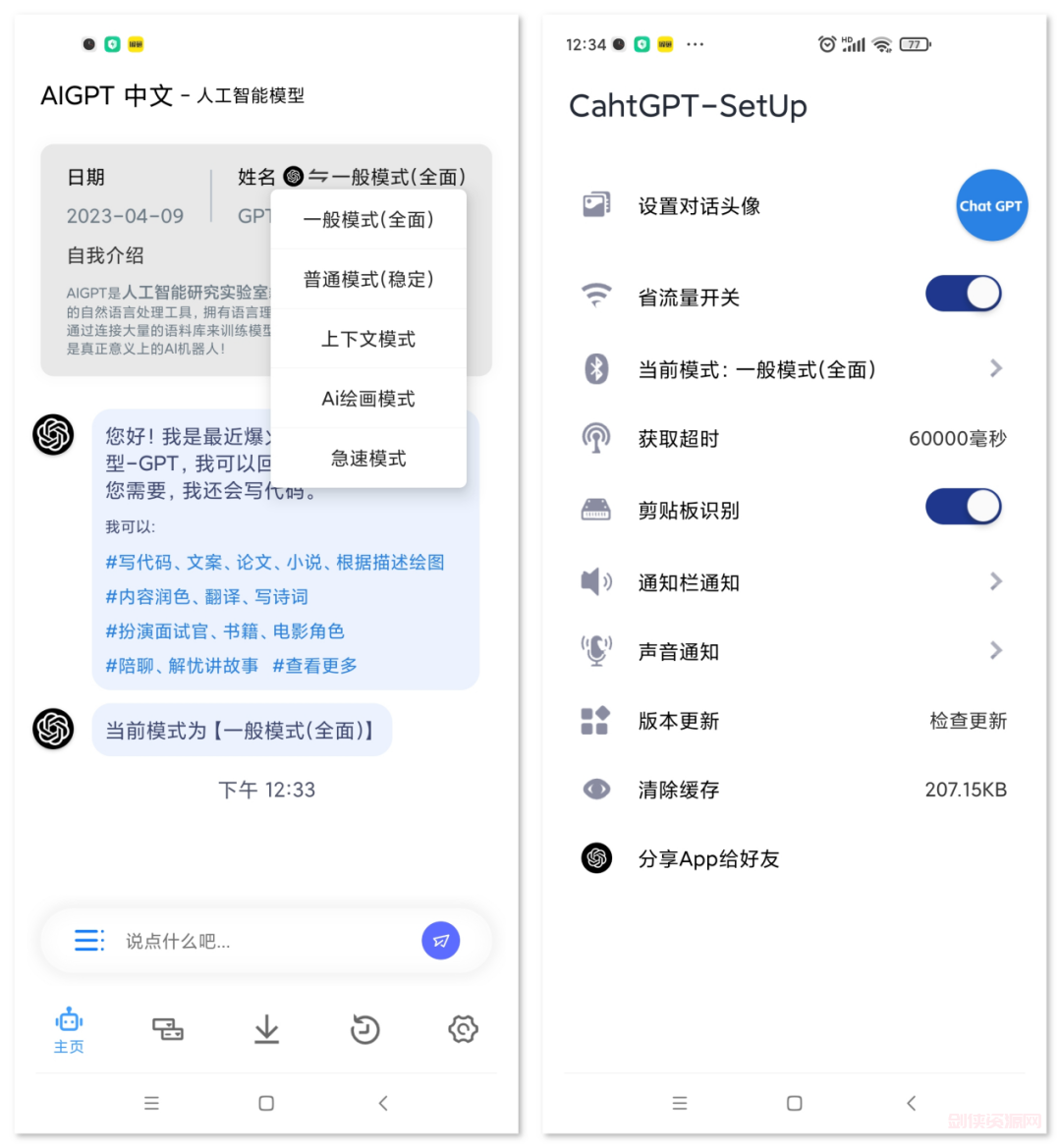
Task: Open settings via the gear icon
Action: 463,1029
